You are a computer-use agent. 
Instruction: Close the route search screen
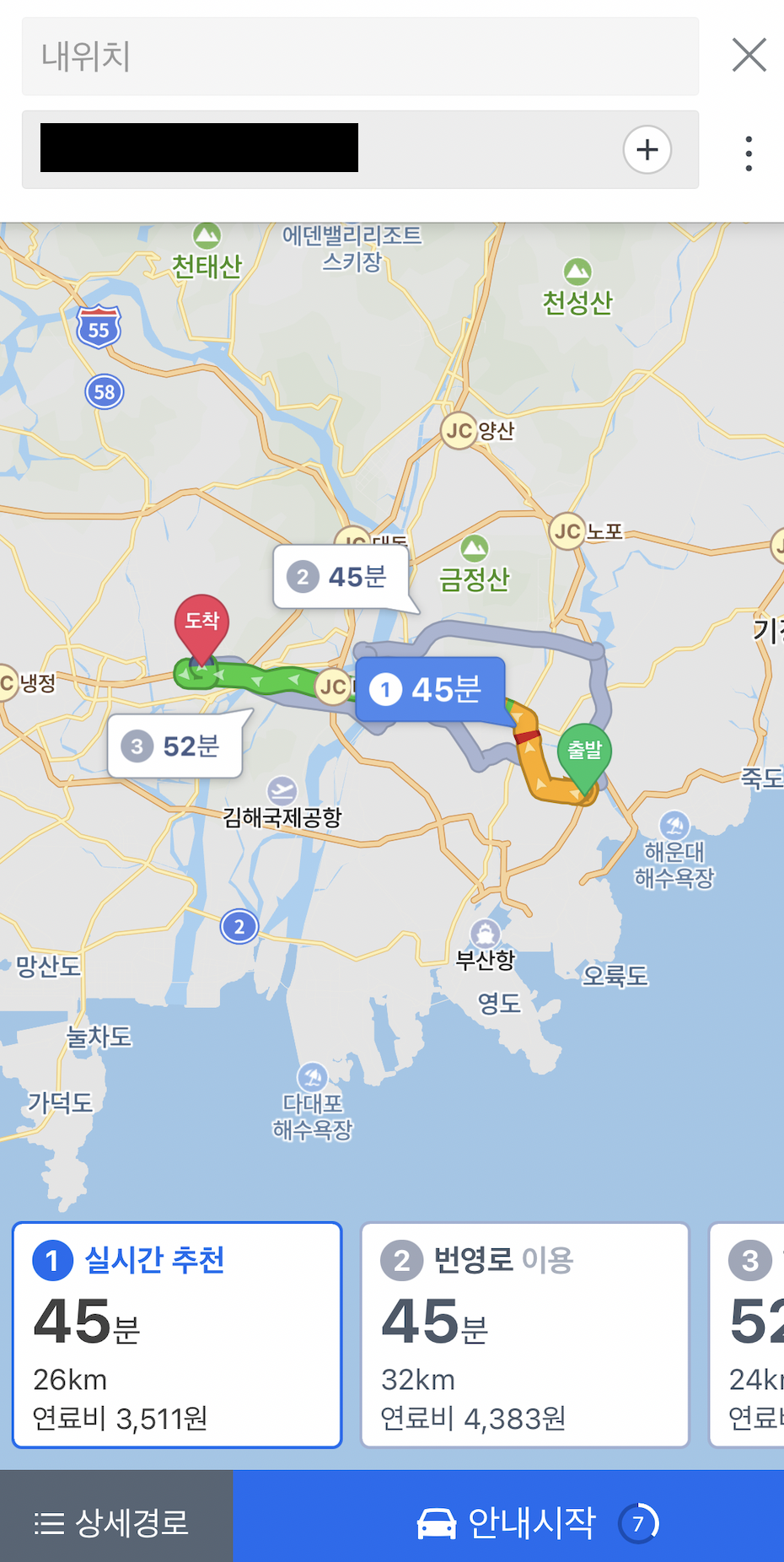pyautogui.click(x=749, y=56)
